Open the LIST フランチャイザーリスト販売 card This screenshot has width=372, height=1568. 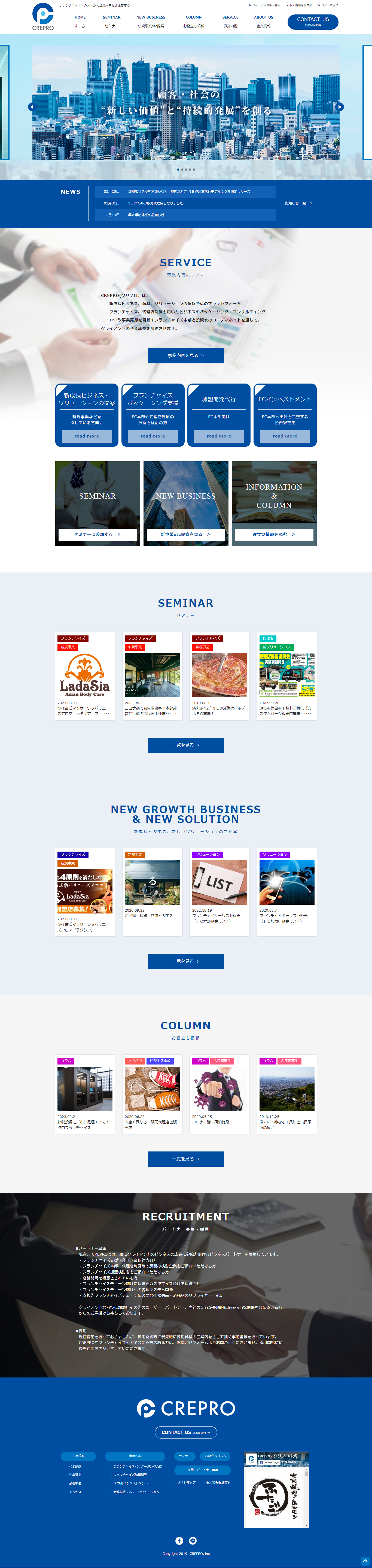tap(219, 891)
